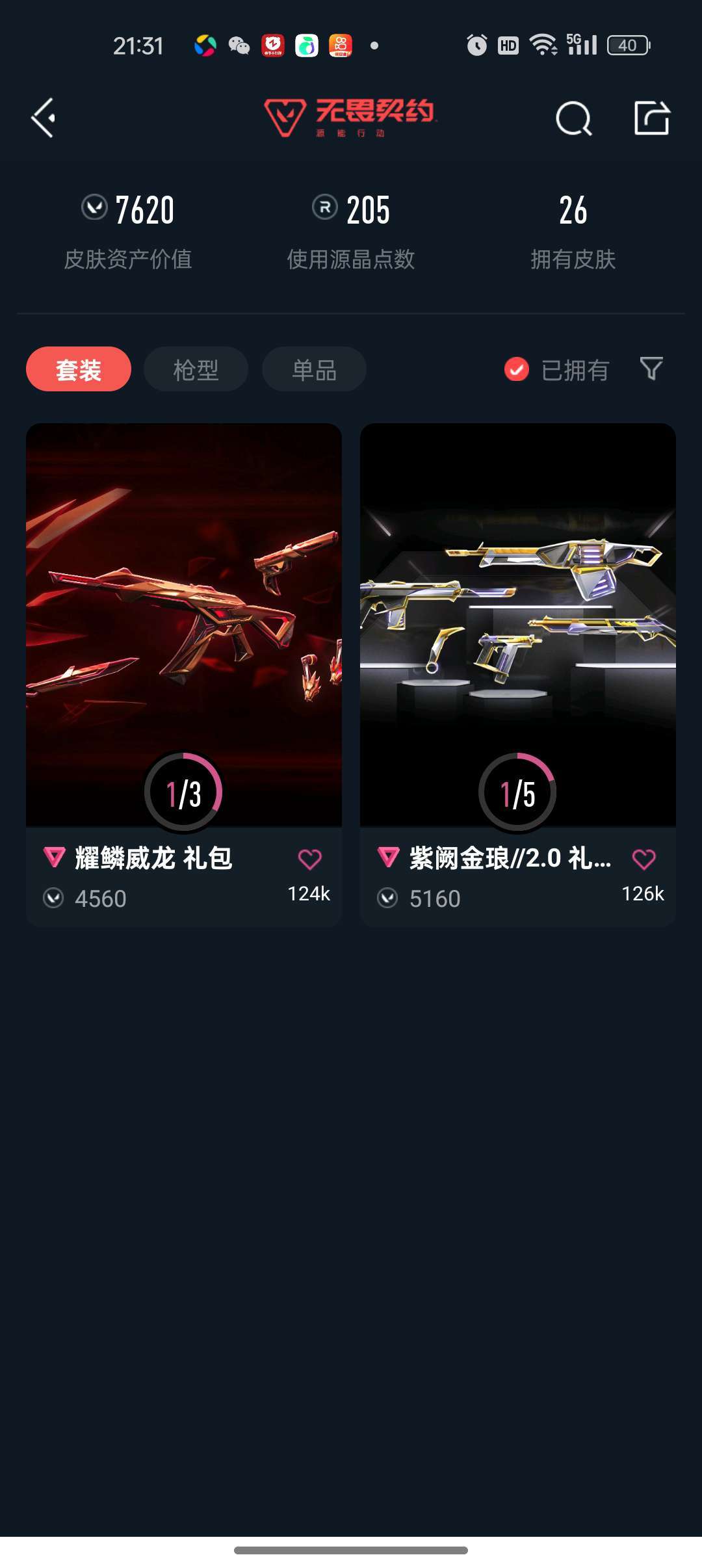Go back using the top-left arrow
Viewport: 702px width, 1568px height.
[43, 118]
